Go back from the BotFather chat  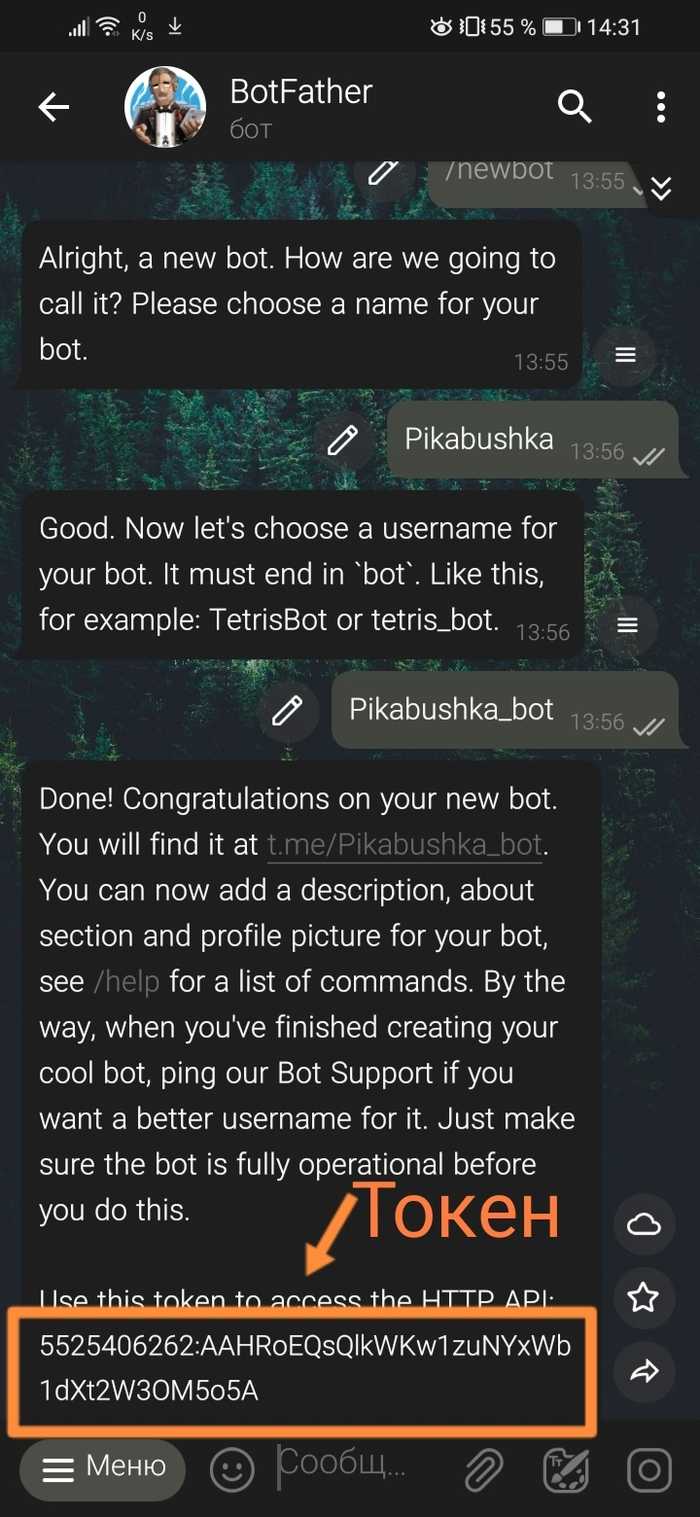54,107
